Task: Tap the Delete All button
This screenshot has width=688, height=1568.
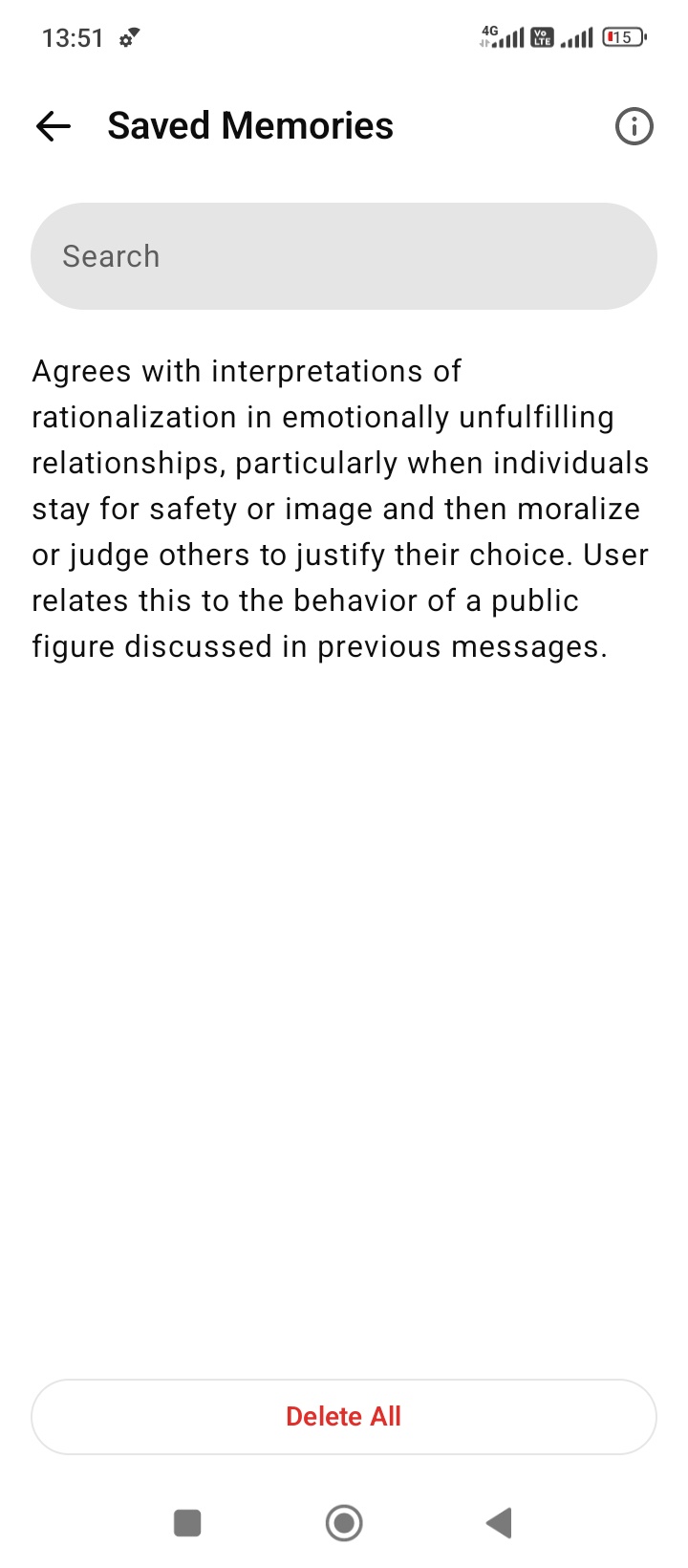Action: pyautogui.click(x=344, y=1416)
